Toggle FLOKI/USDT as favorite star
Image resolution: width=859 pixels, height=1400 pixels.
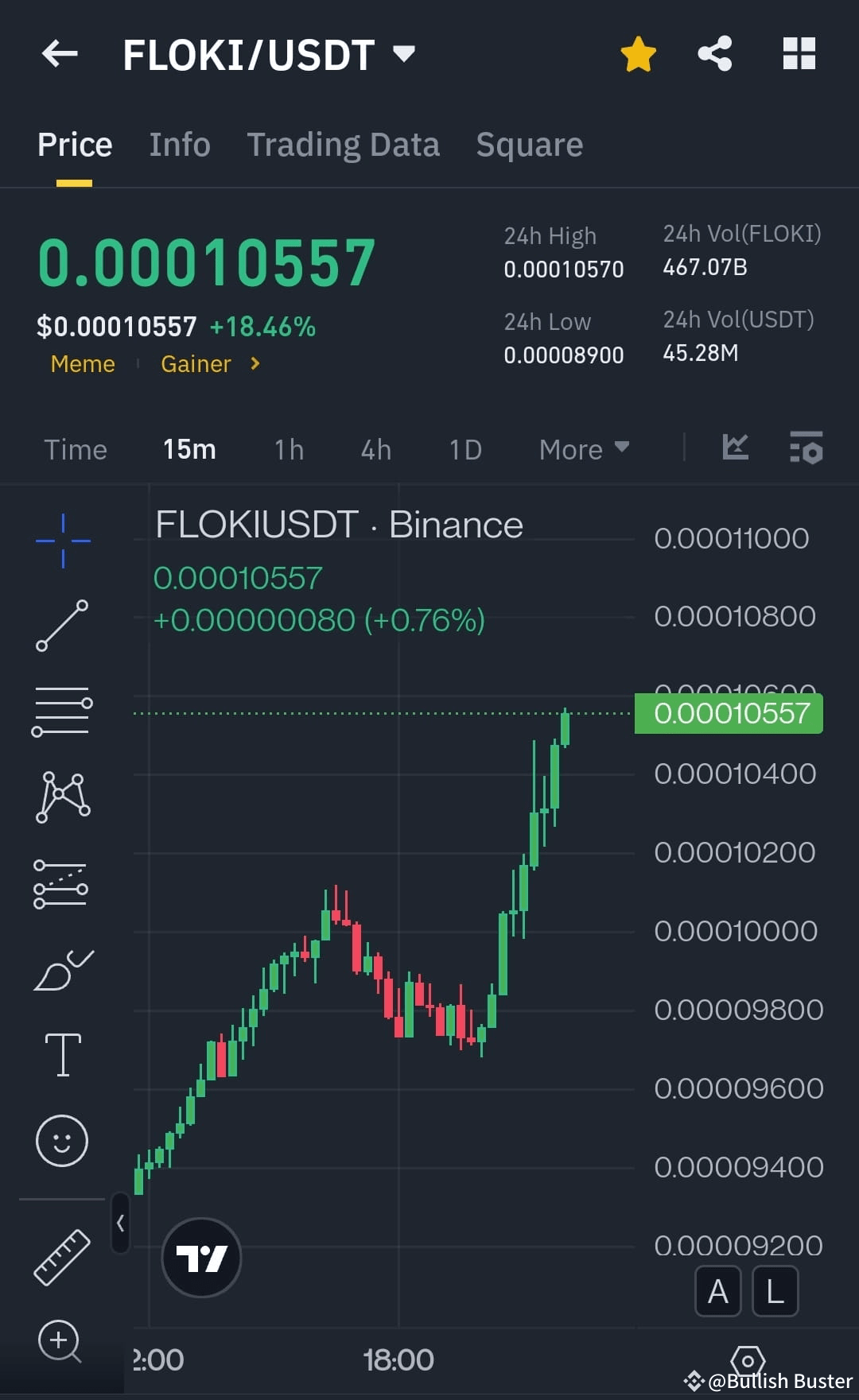[639, 52]
